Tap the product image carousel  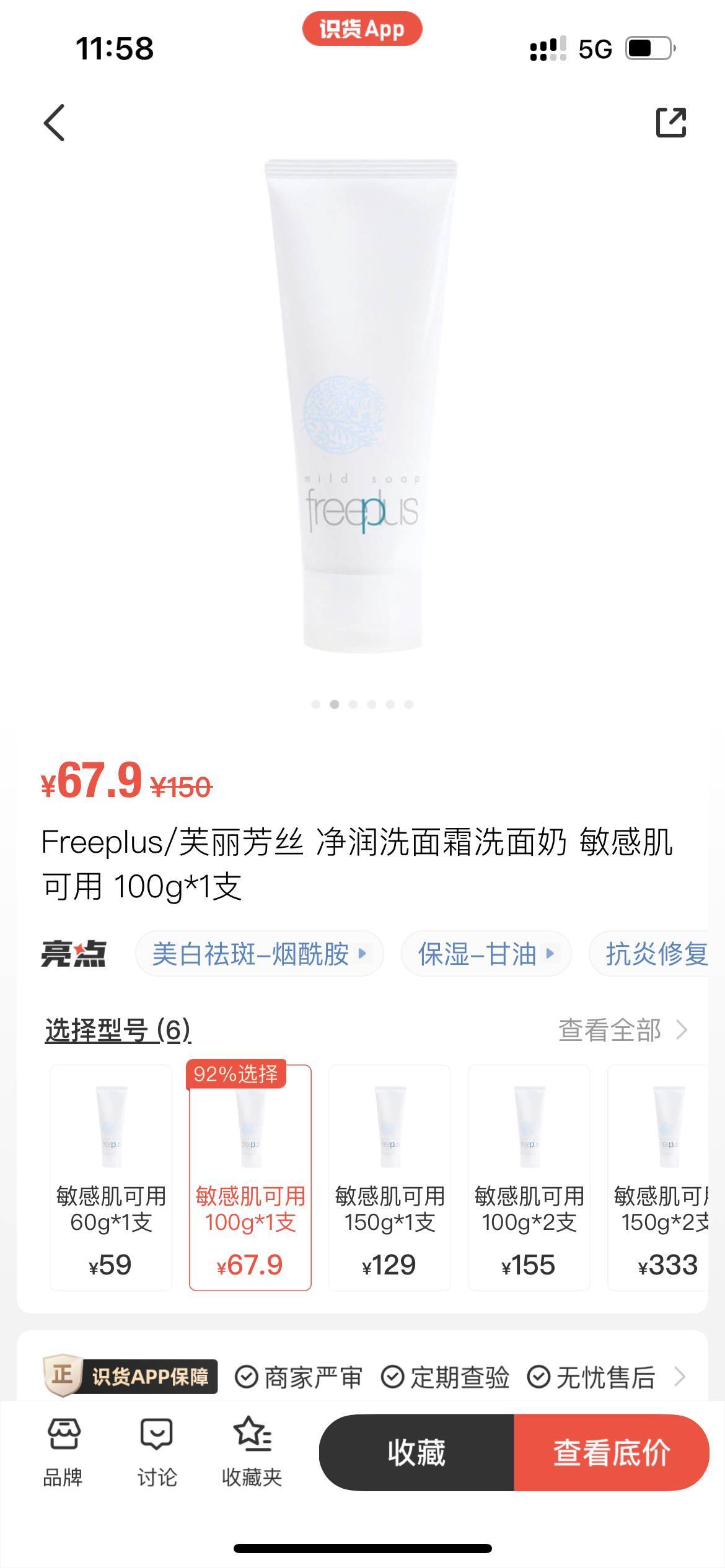(362, 409)
